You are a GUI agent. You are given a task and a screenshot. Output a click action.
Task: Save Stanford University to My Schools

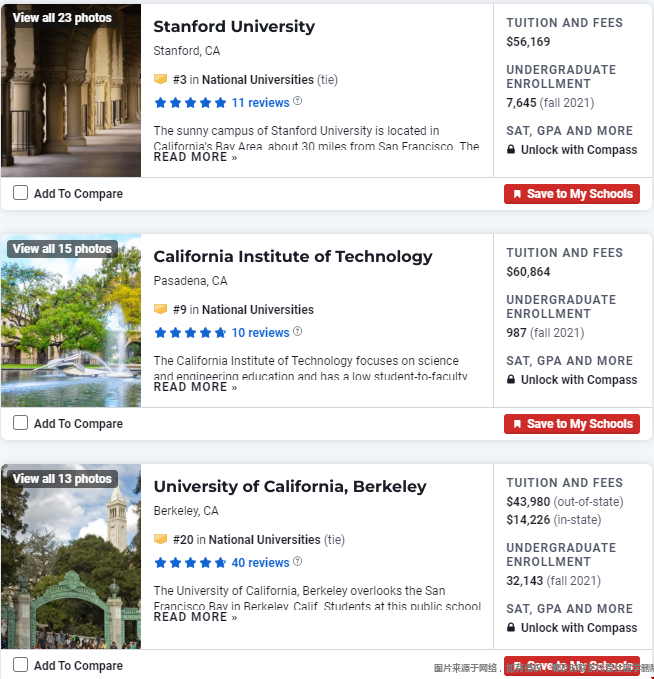coord(571,194)
